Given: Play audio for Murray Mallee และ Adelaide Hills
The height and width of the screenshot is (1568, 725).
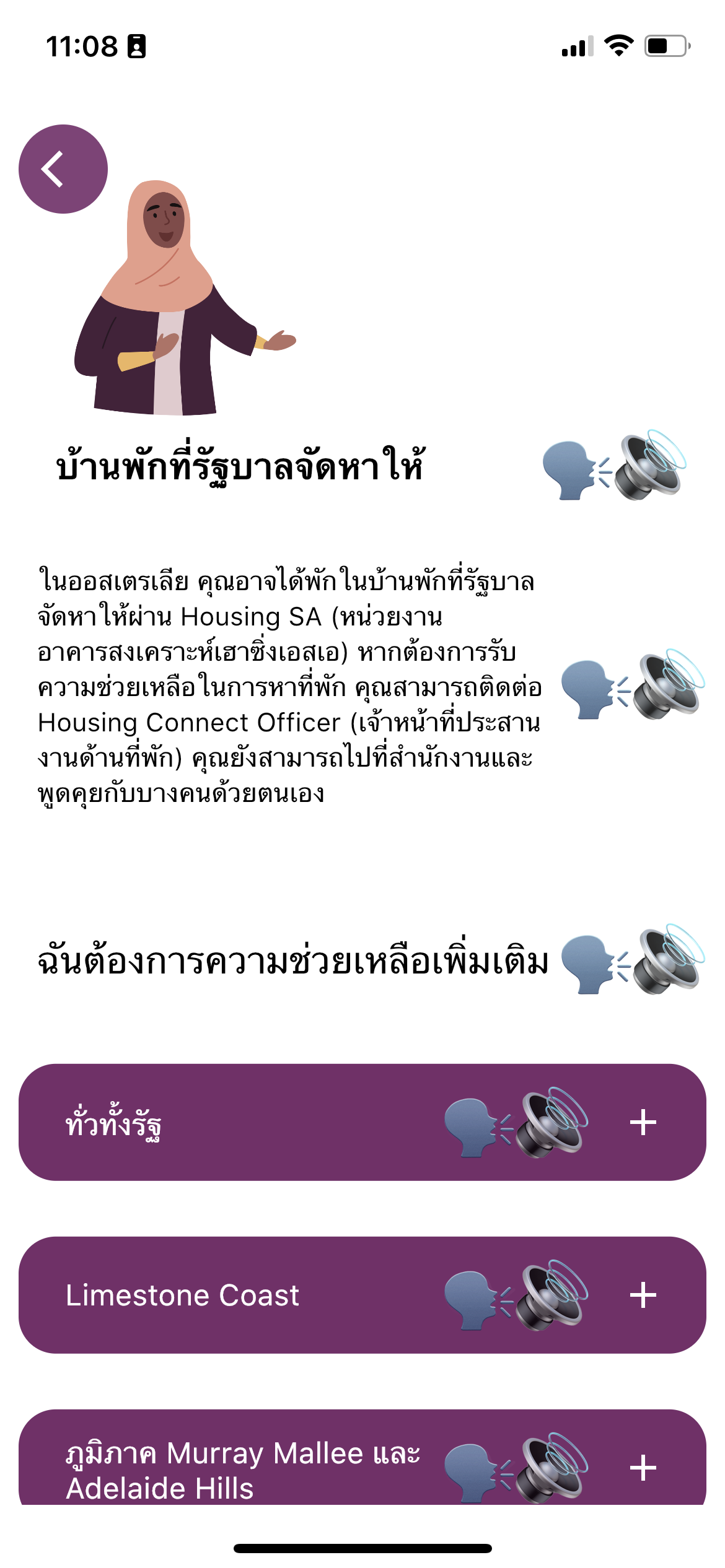Looking at the screenshot, I should coord(516,1468).
